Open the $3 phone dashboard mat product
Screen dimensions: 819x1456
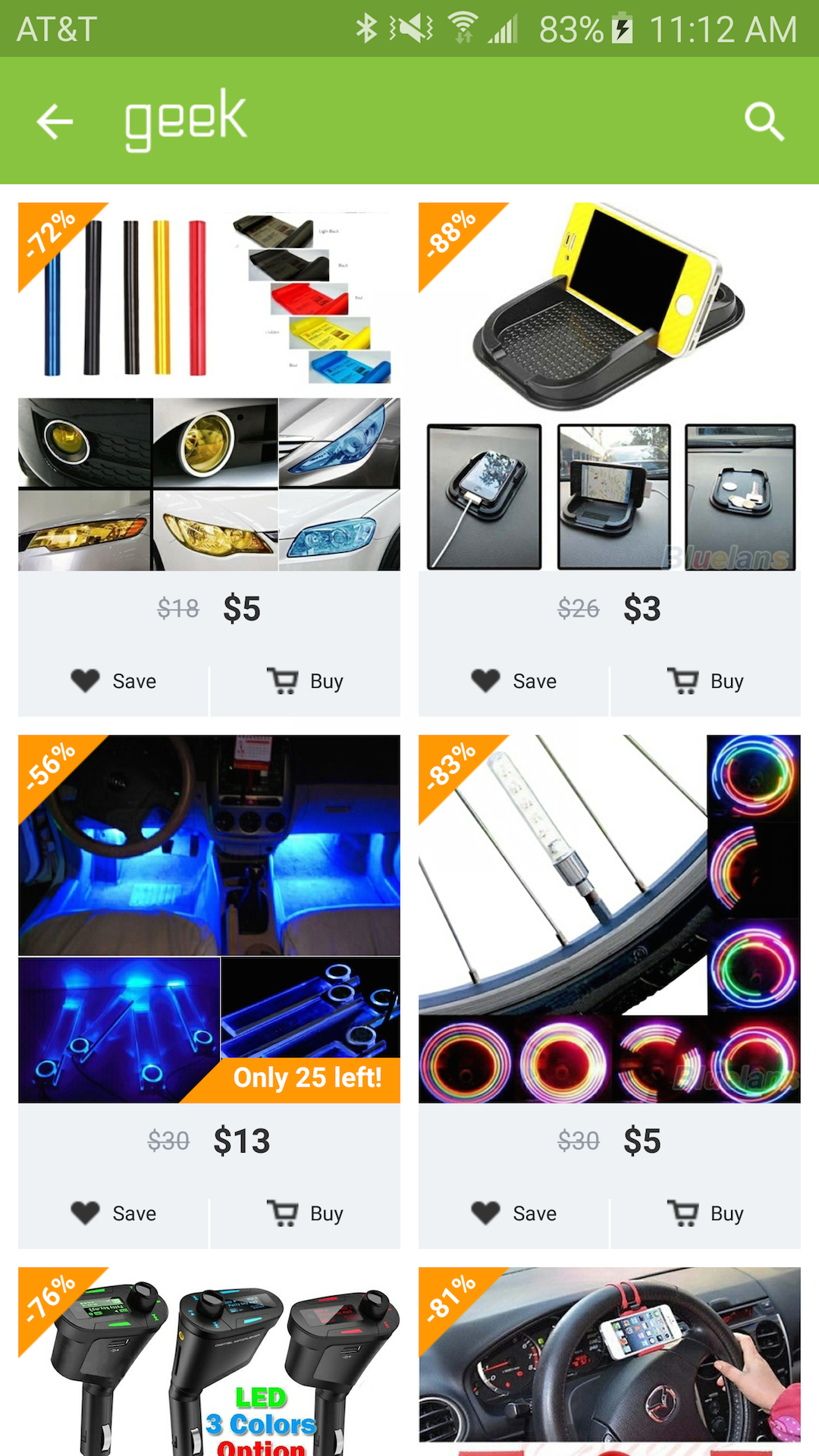pyautogui.click(x=610, y=387)
